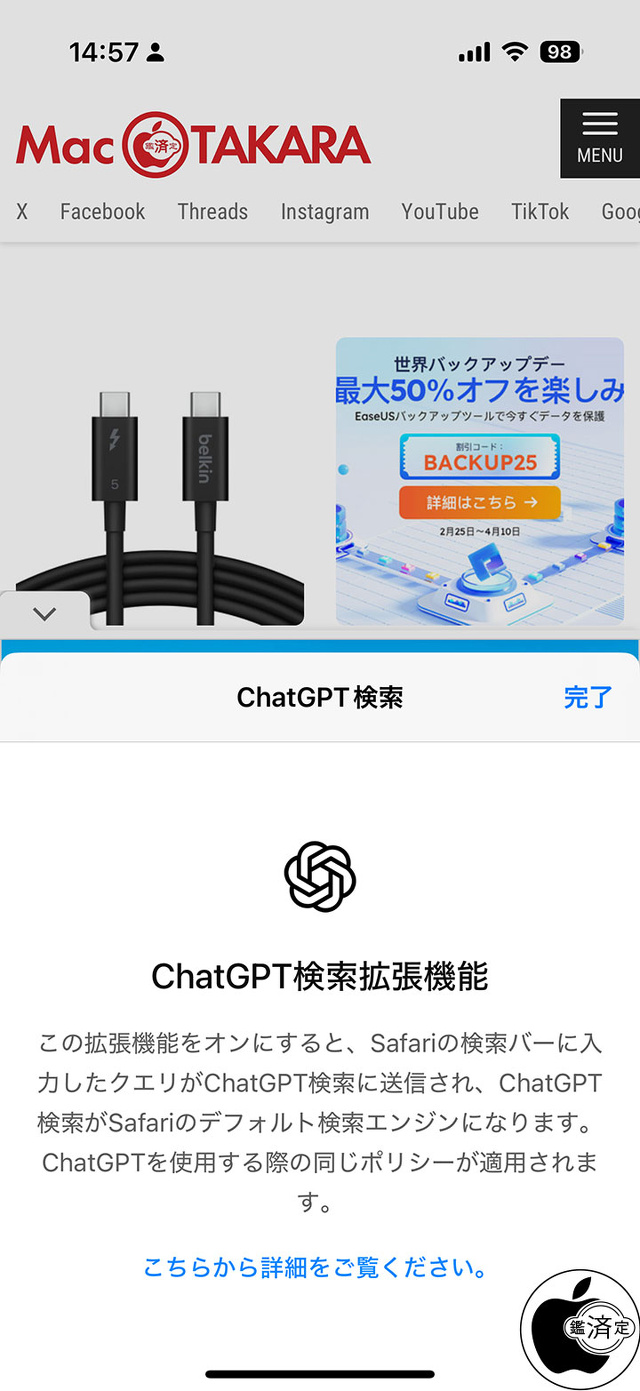Open the TikTok link
This screenshot has width=640, height=1391.
540,212
